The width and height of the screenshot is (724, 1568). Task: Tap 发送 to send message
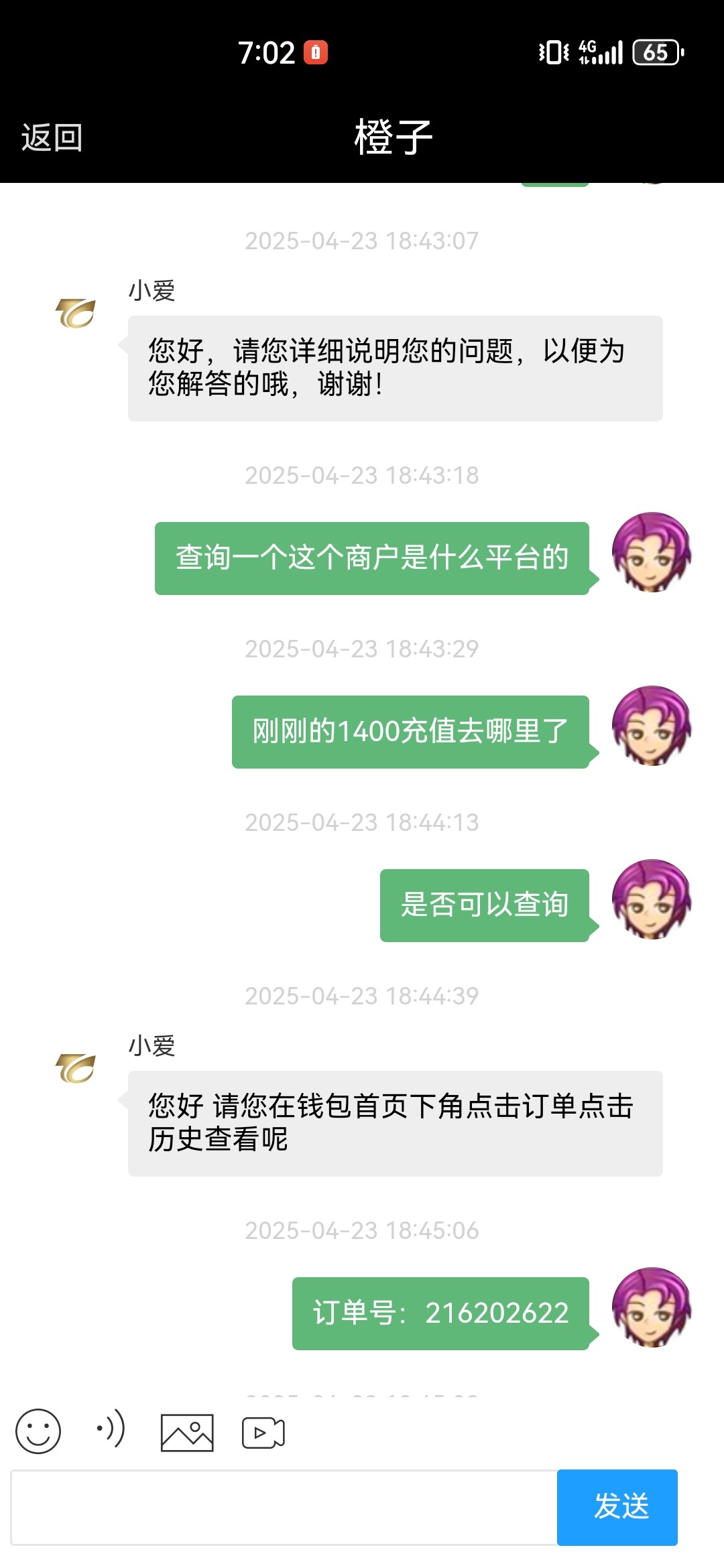(x=617, y=1508)
